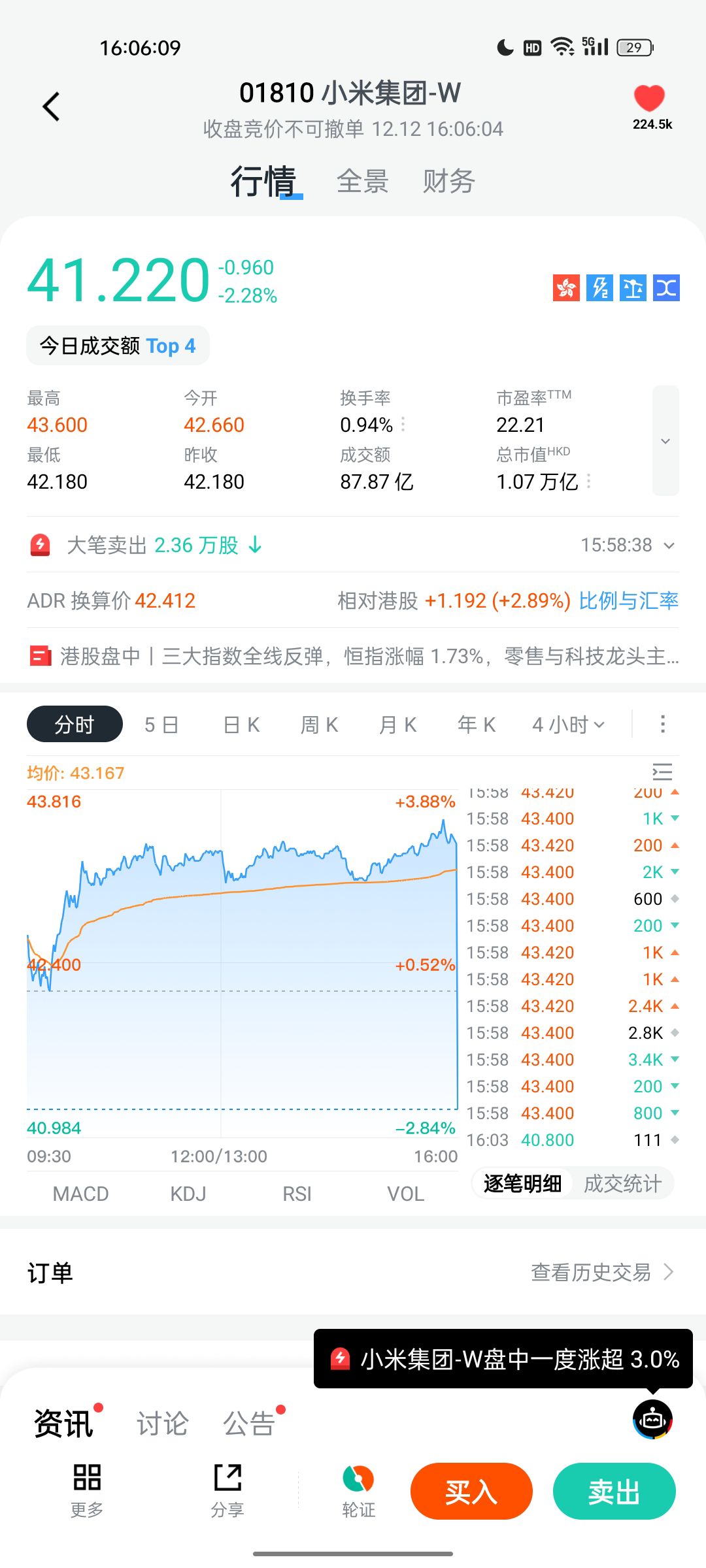Screen dimensions: 706x1568
Task: Tap the red heart favorite icon
Action: 648,99
